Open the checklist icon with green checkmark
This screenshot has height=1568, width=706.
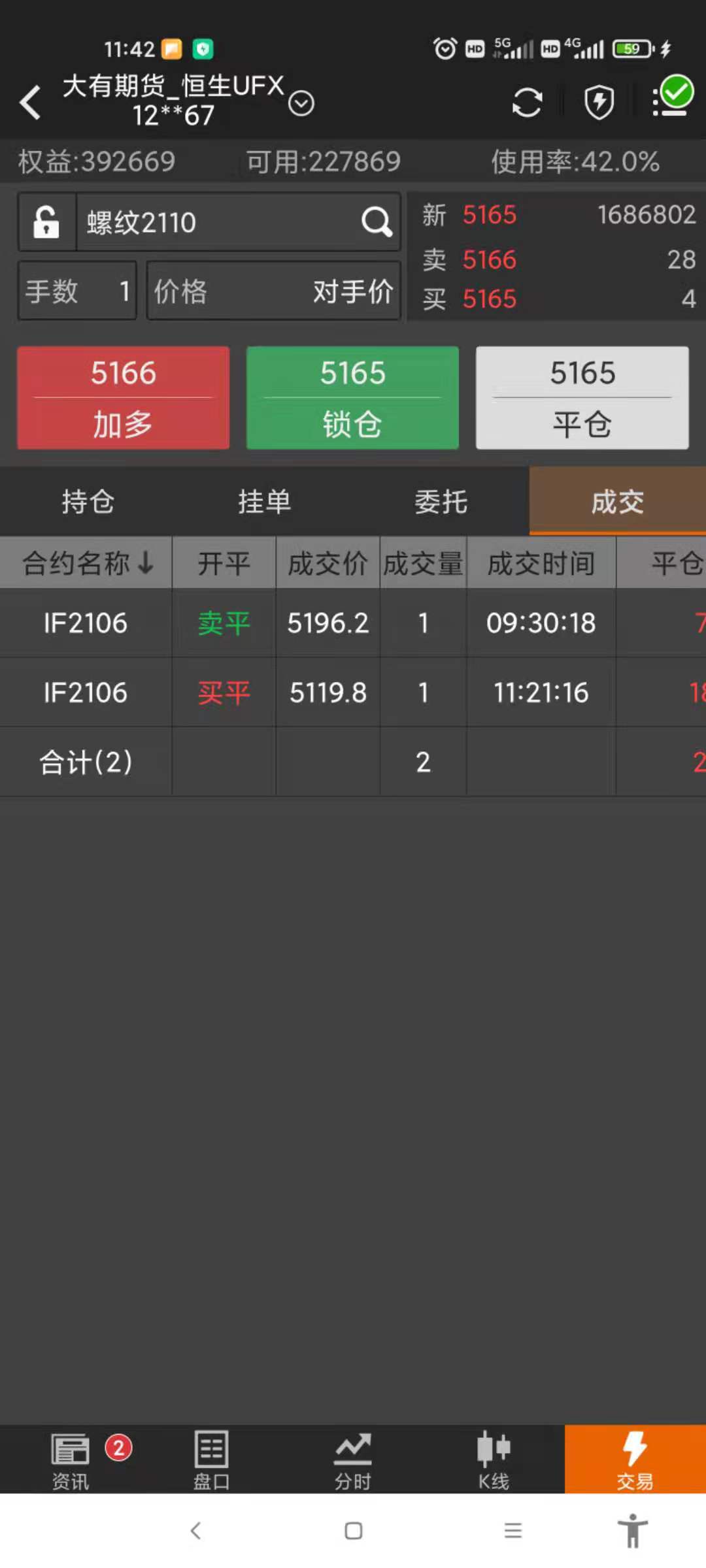(x=673, y=98)
